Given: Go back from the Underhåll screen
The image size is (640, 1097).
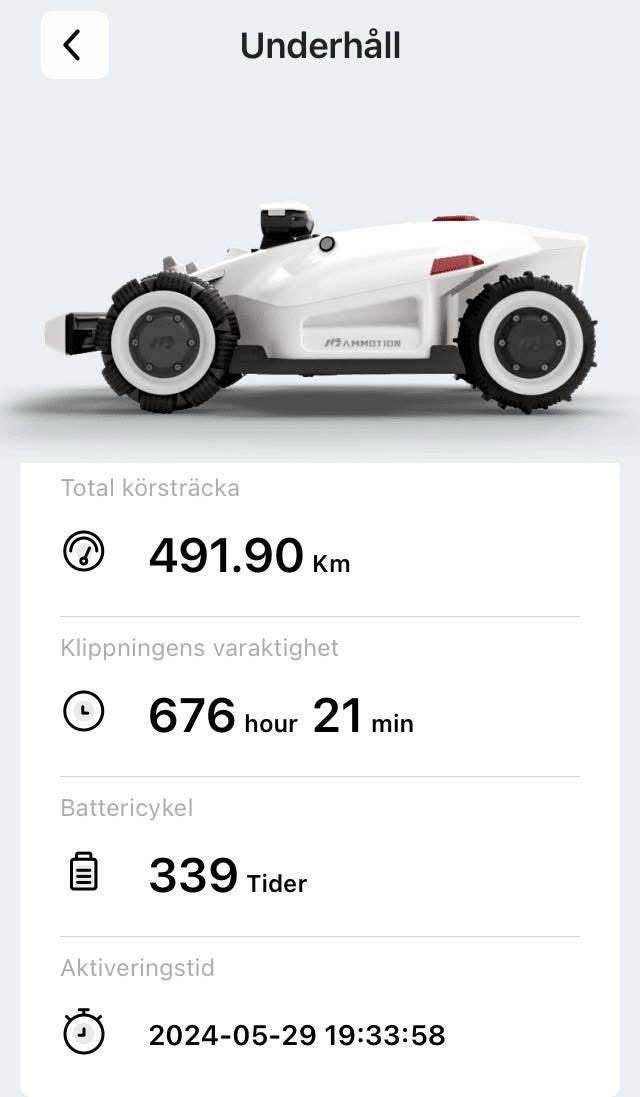Looking at the screenshot, I should click(74, 45).
